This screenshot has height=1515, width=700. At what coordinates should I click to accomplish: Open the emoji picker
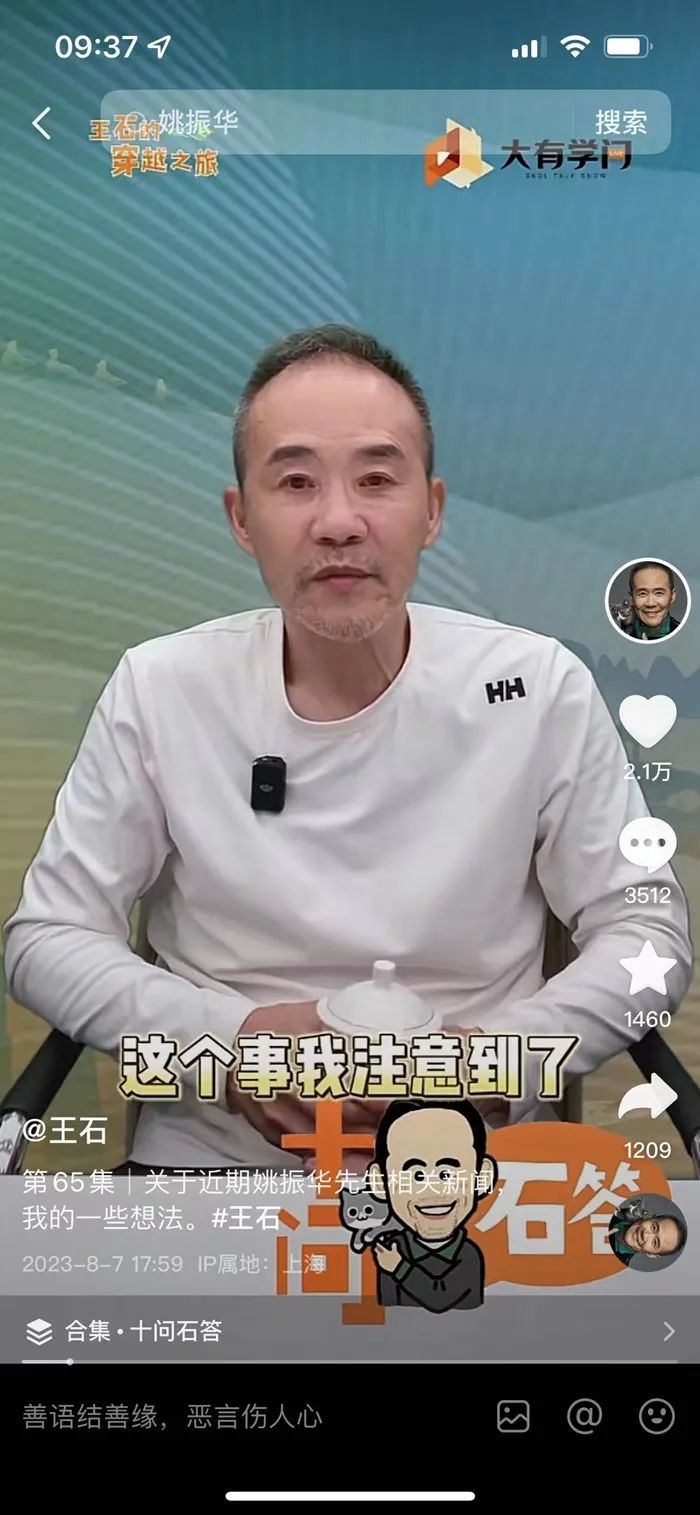pyautogui.click(x=656, y=1416)
